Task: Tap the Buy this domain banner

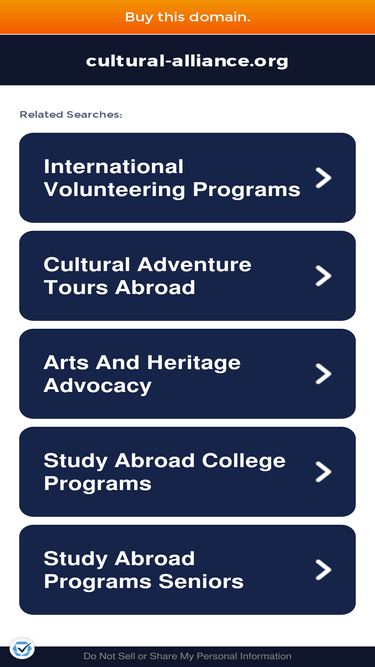Action: point(188,17)
